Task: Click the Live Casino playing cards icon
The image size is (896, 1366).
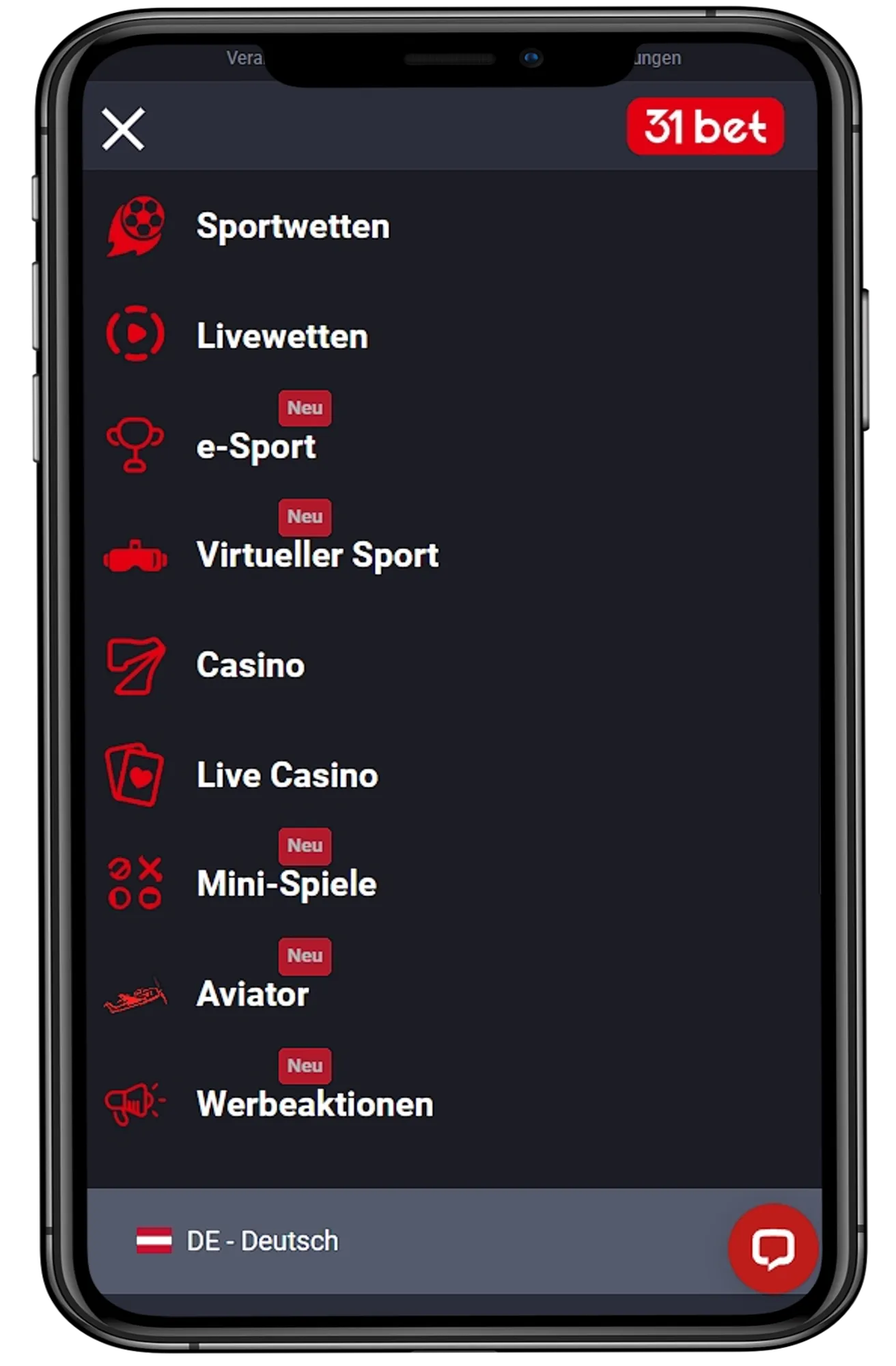Action: (x=135, y=775)
